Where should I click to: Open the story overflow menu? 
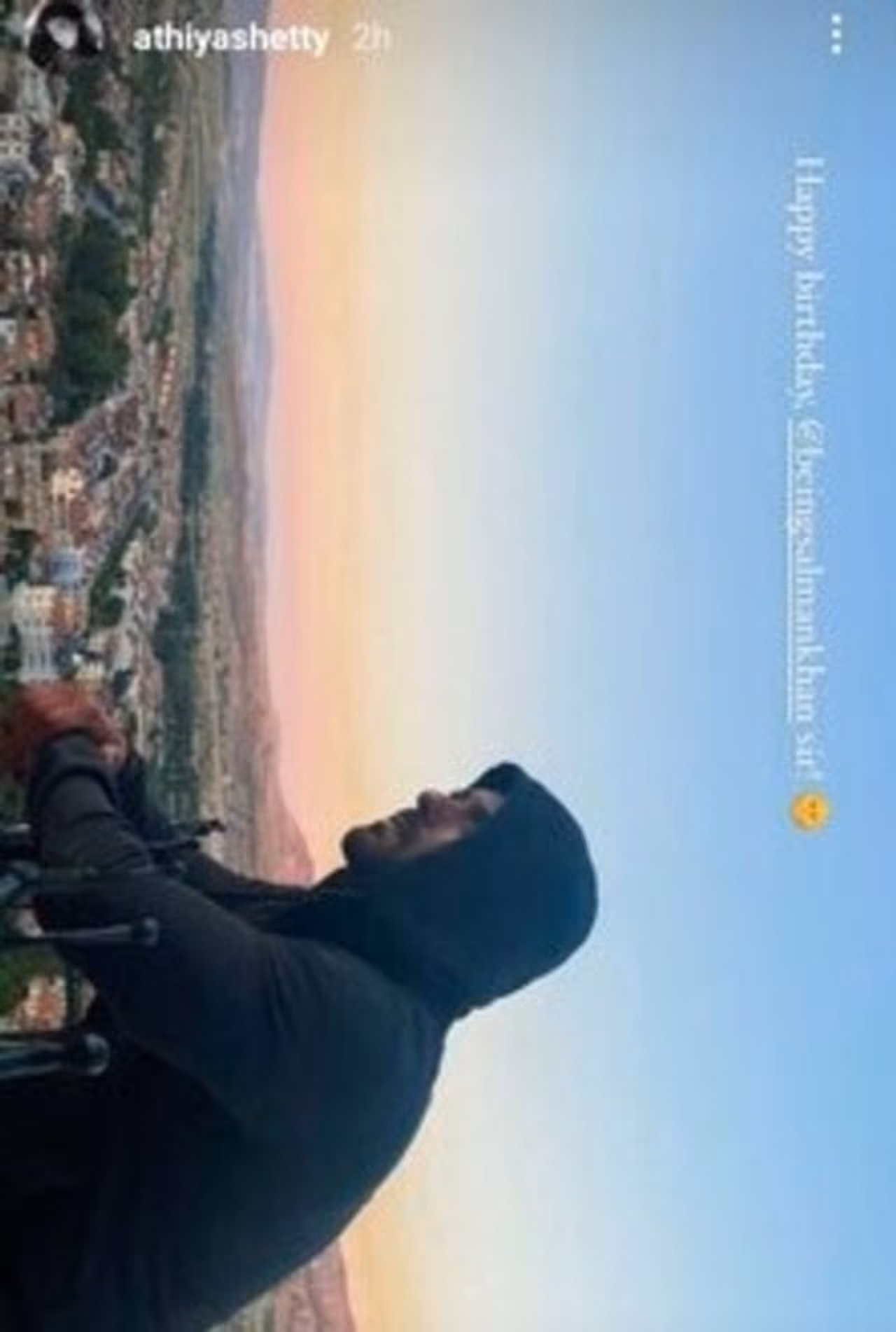click(836, 34)
